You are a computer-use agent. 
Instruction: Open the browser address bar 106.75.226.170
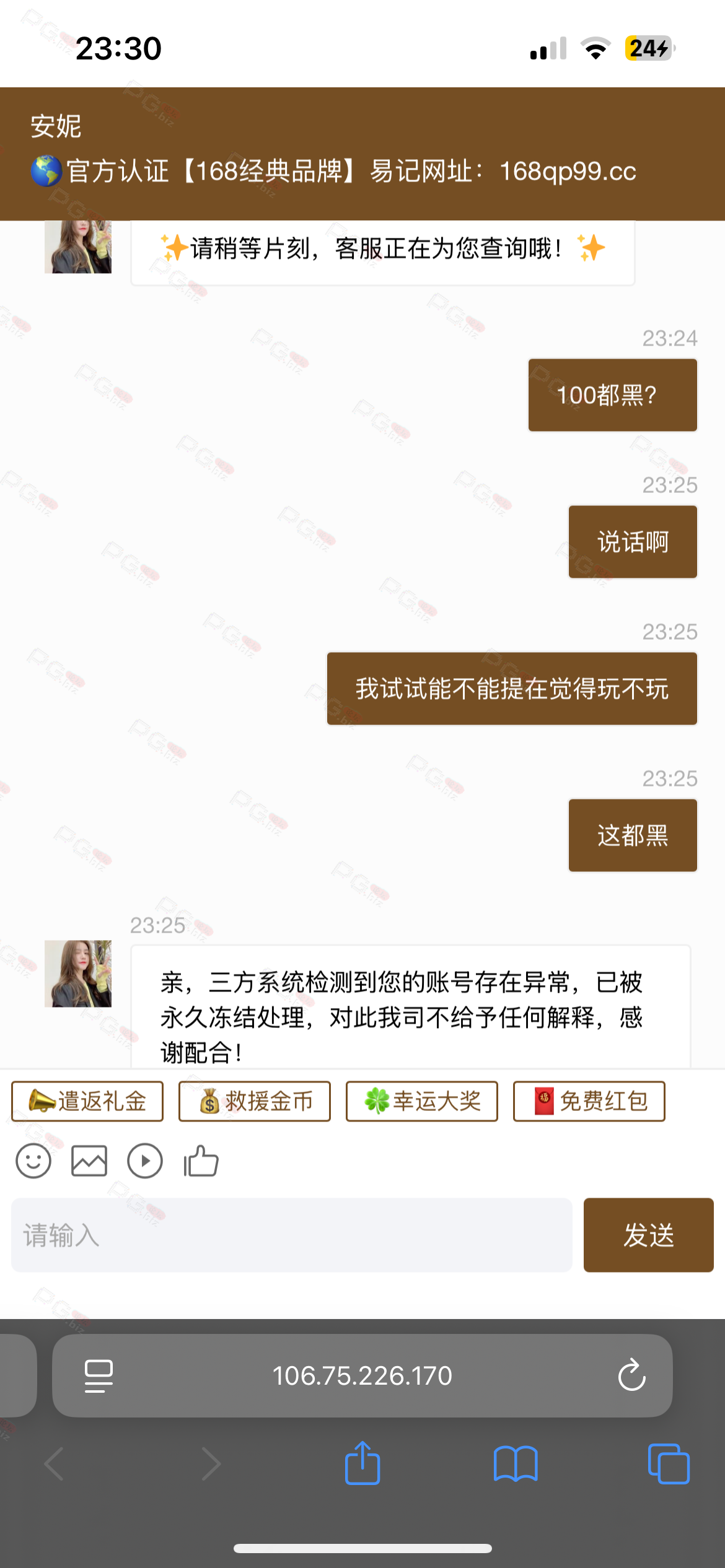click(x=362, y=1375)
